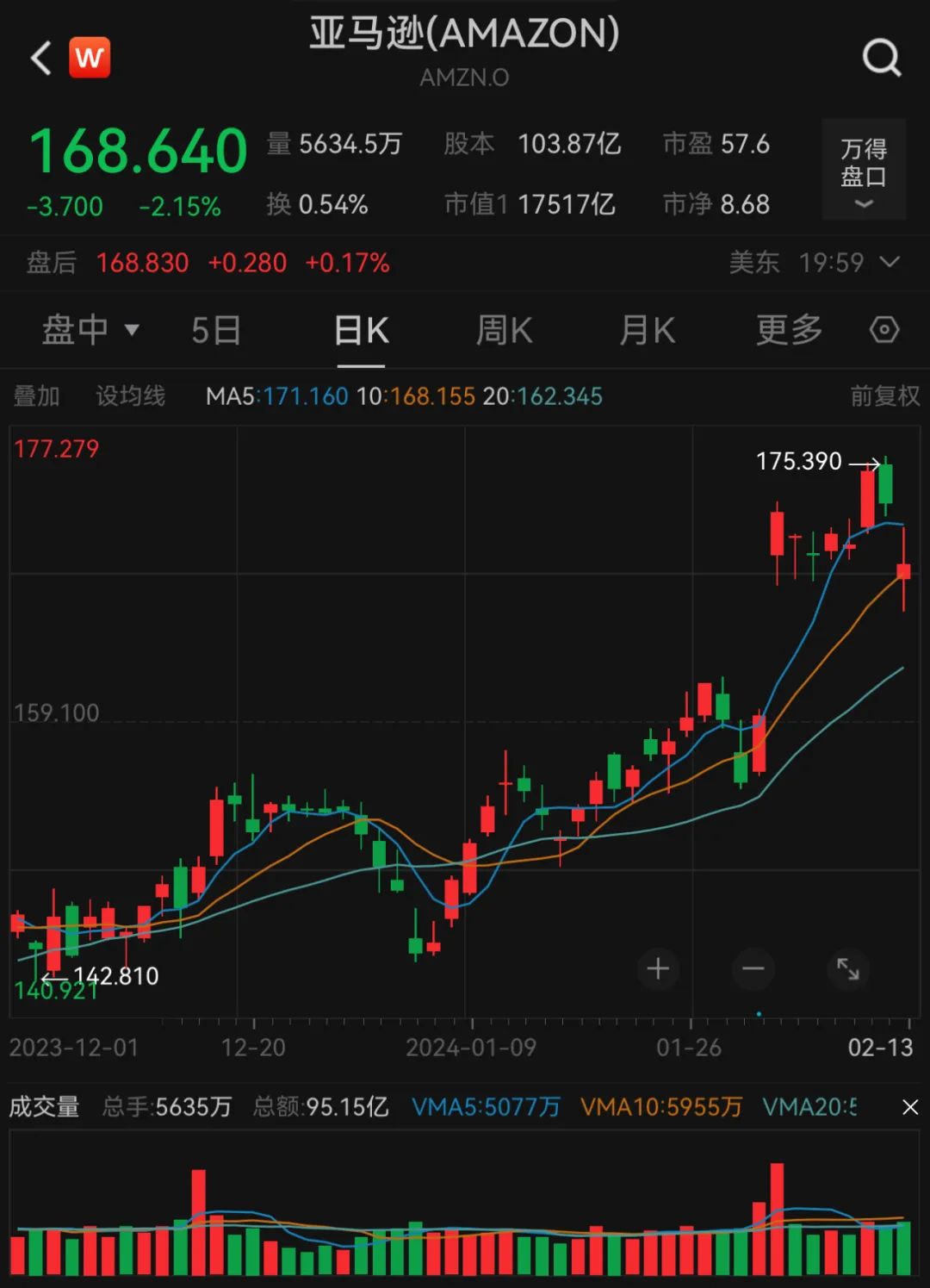The width and height of the screenshot is (930, 1288).
Task: Expand the 万得盘口 panel chevron
Action: 862,202
